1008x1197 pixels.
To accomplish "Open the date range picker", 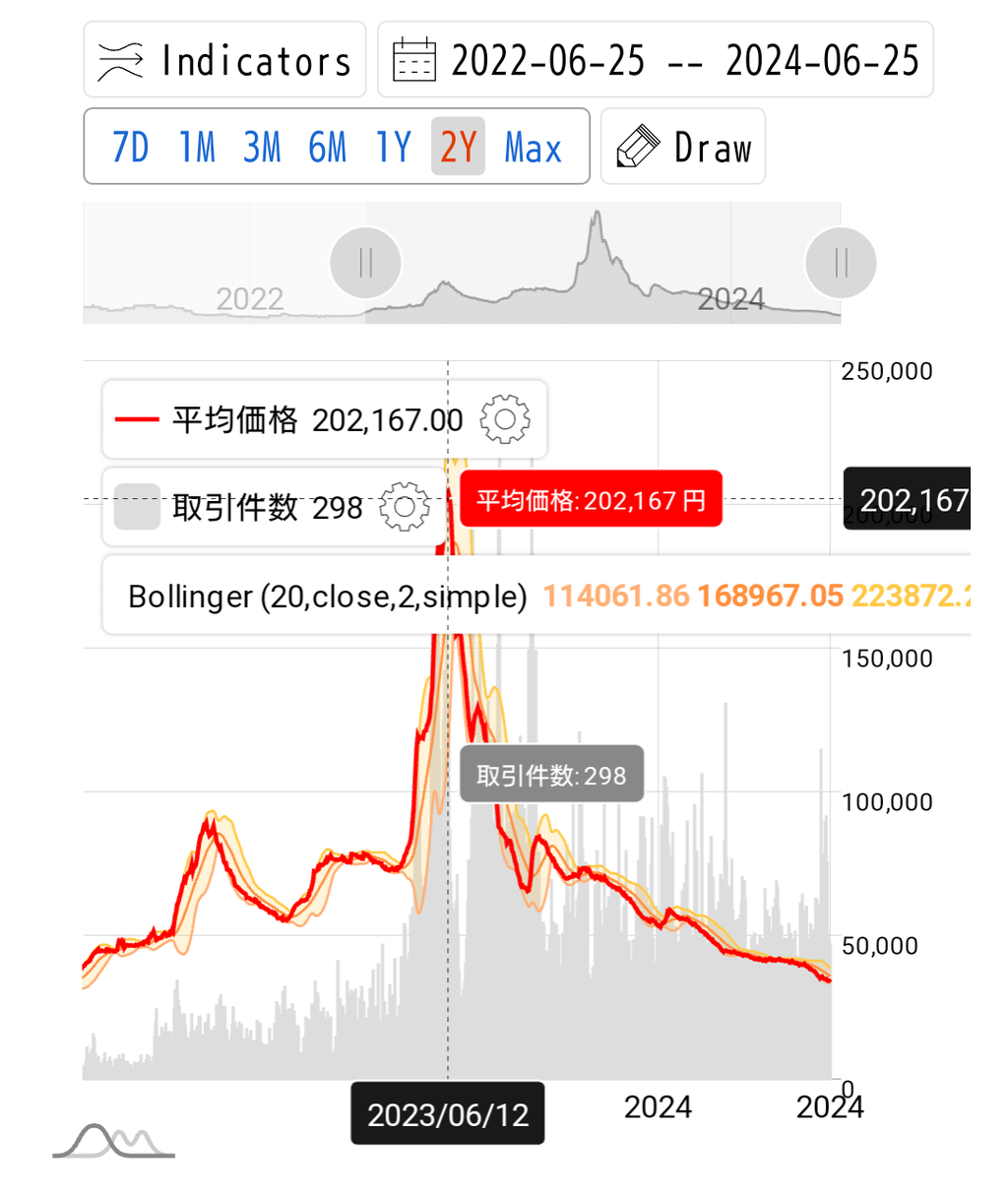I will [x=655, y=60].
